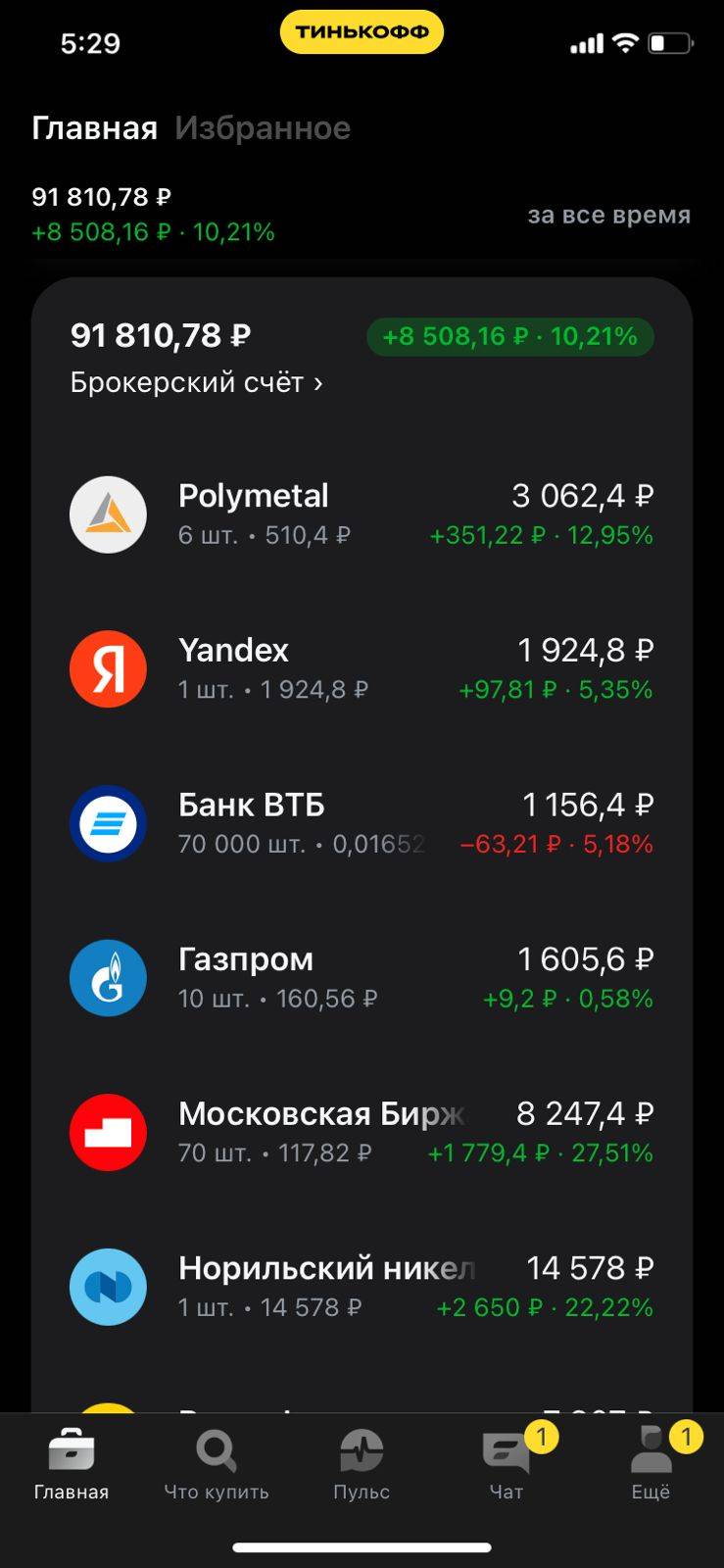The image size is (724, 1568).
Task: Open the Ещё tab
Action: coord(652,1465)
